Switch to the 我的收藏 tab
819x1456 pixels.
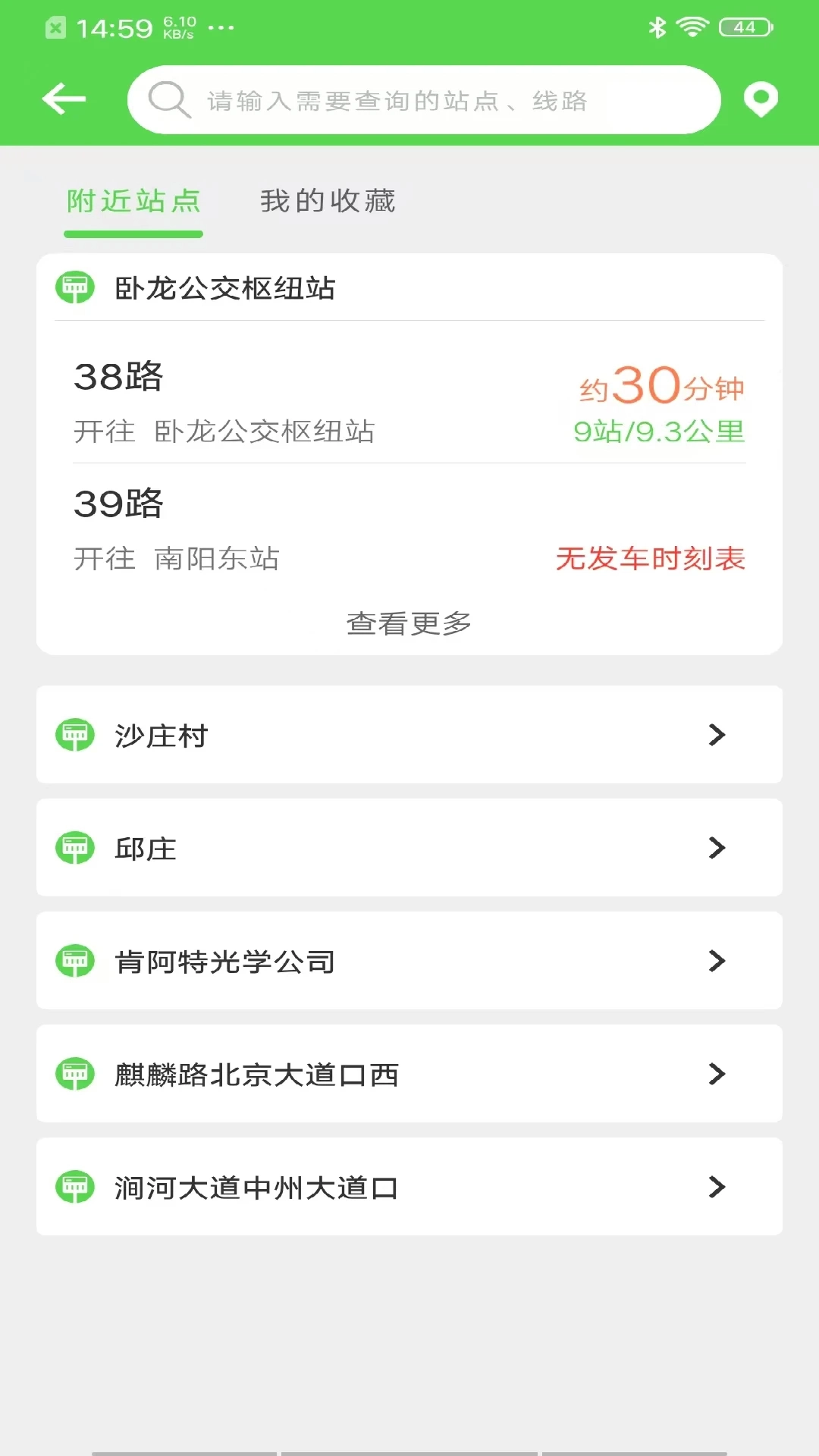328,201
